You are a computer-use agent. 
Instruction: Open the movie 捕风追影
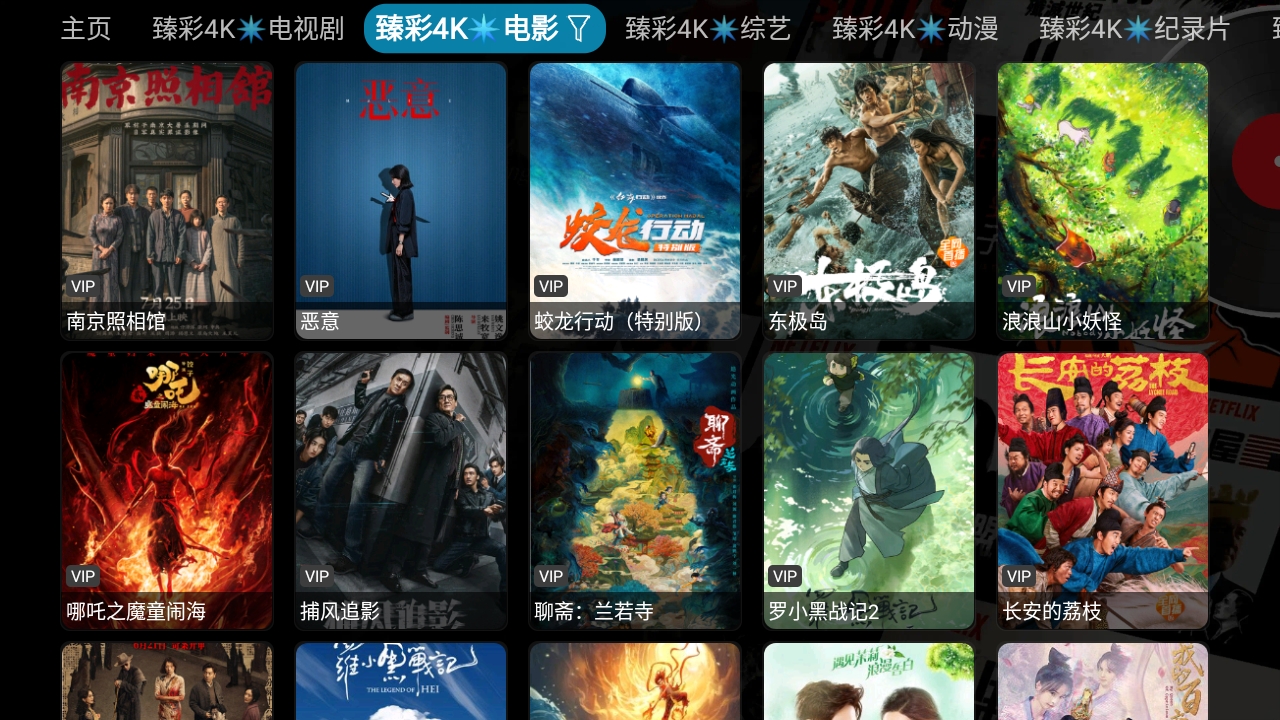coord(401,490)
